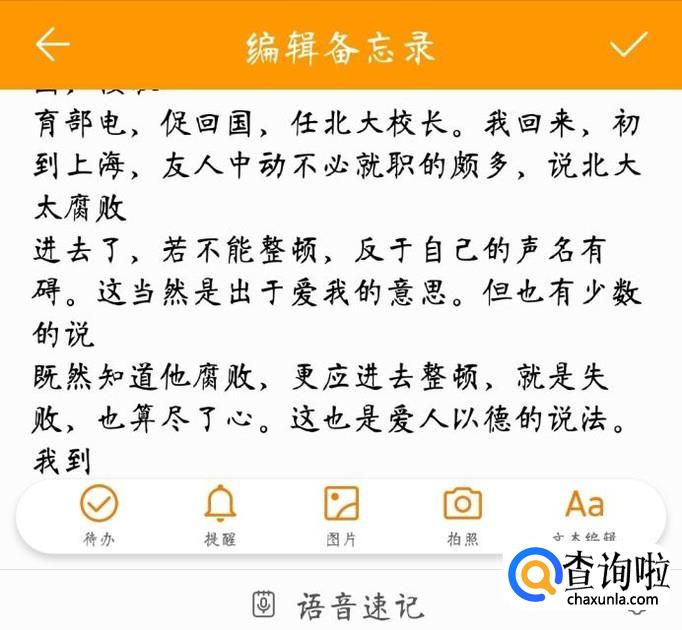Screen dimensions: 682x630
Task: Set a reminder with the 提醒 bell
Action: pos(220,516)
